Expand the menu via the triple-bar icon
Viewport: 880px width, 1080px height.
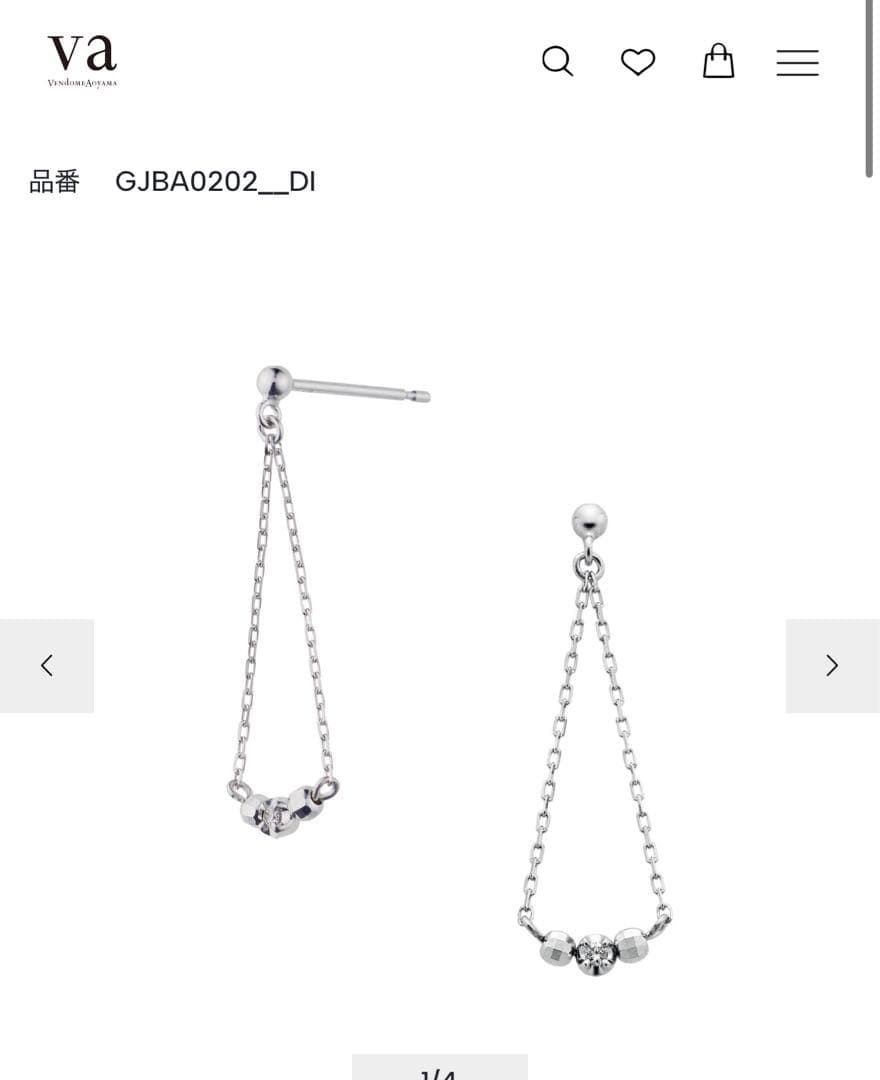tap(797, 62)
